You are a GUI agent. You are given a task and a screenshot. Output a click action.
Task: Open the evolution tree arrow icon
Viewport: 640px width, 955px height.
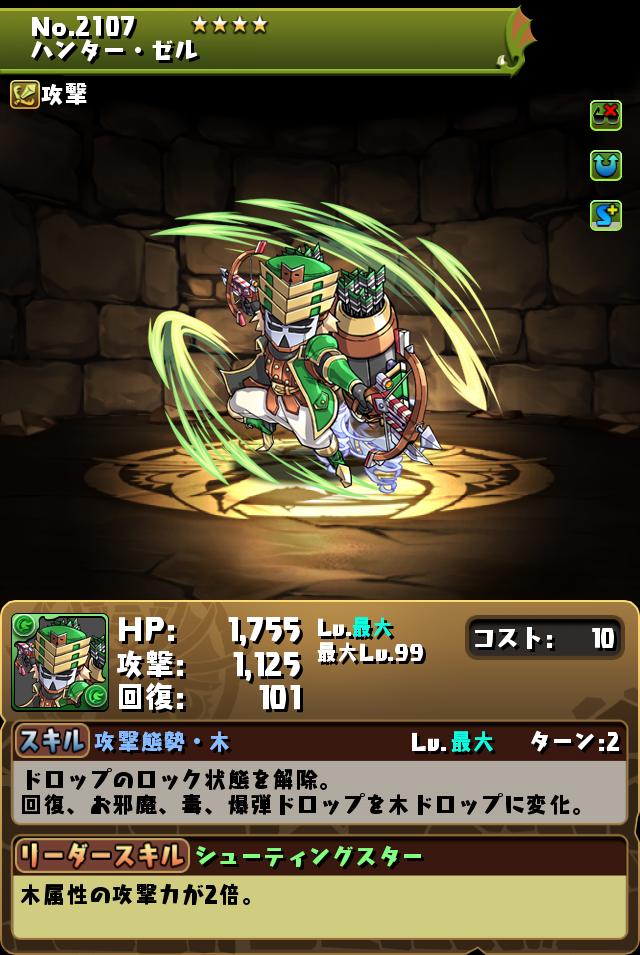pos(605,166)
